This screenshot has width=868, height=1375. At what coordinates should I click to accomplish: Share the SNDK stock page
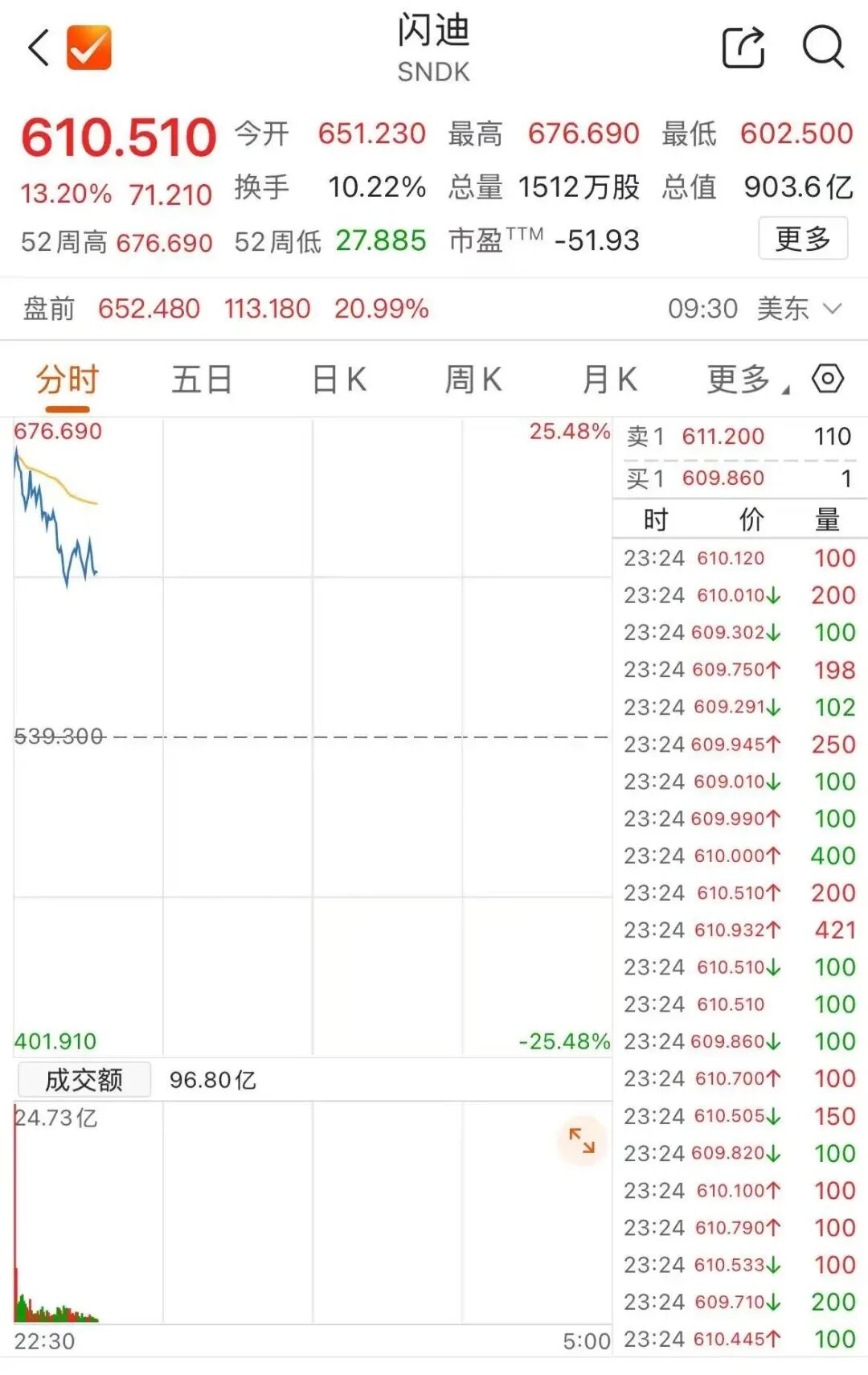tap(743, 47)
